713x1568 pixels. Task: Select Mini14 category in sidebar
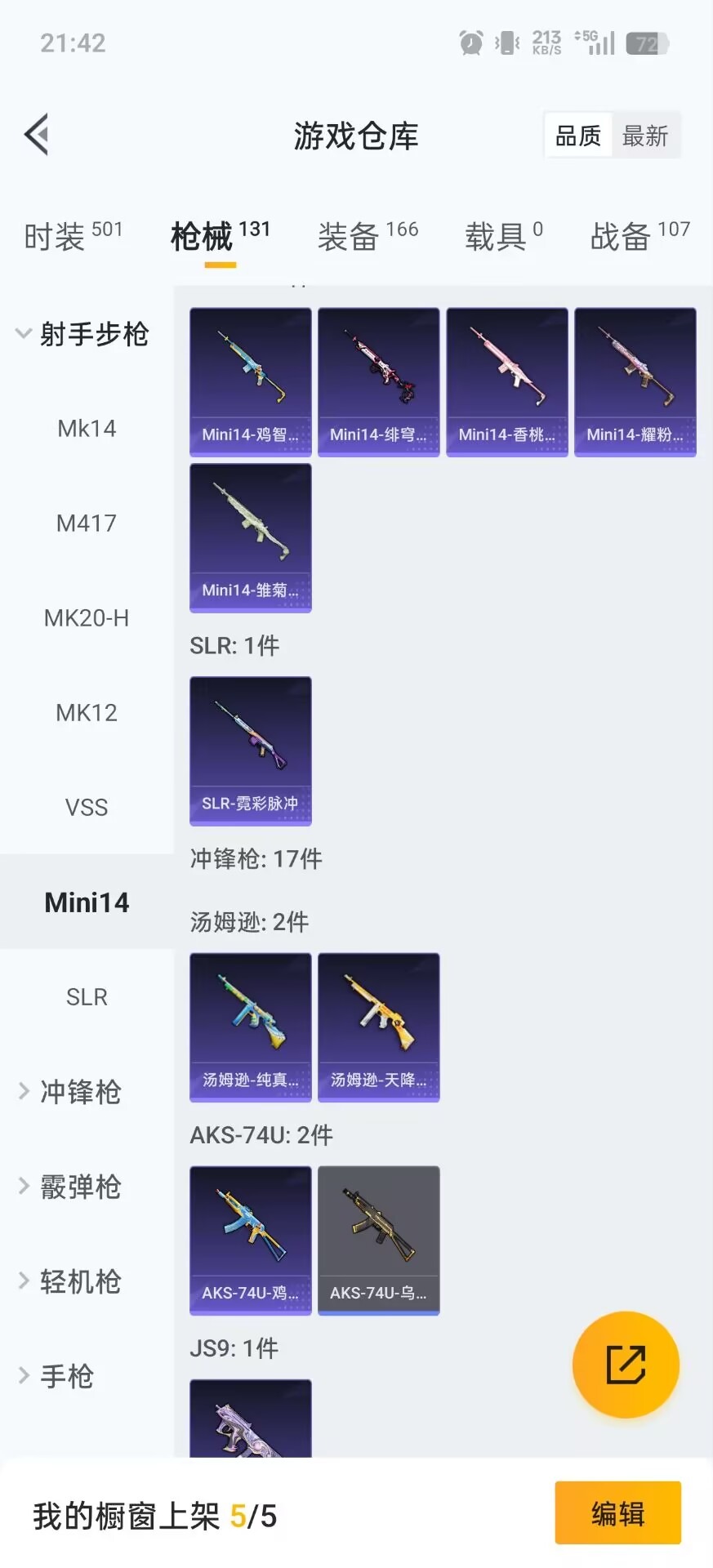87,902
